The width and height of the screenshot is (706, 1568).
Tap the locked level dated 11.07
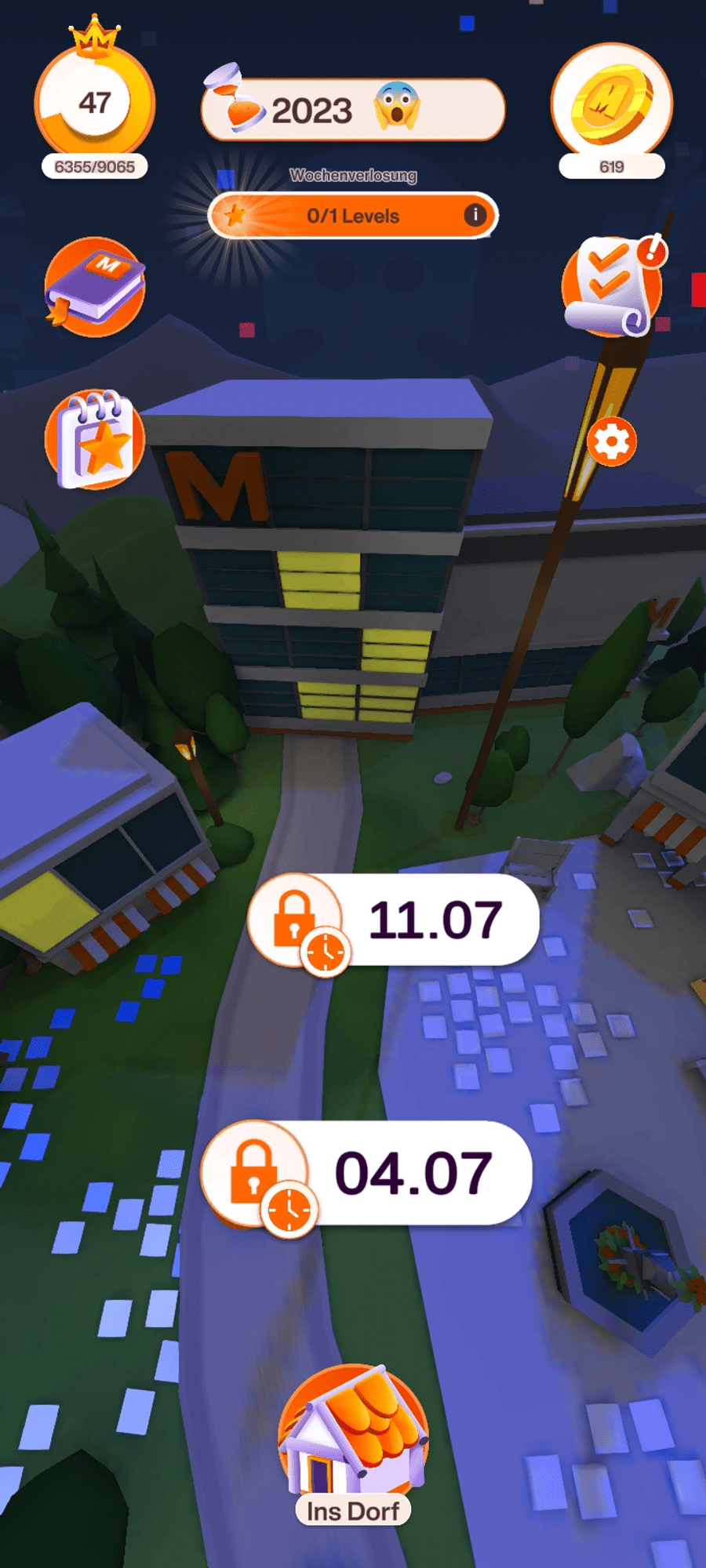point(394,920)
